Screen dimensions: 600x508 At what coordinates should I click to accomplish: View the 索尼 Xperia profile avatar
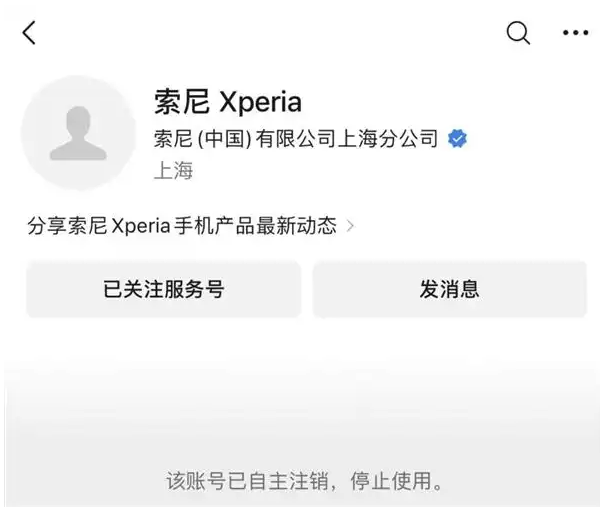click(x=78, y=133)
